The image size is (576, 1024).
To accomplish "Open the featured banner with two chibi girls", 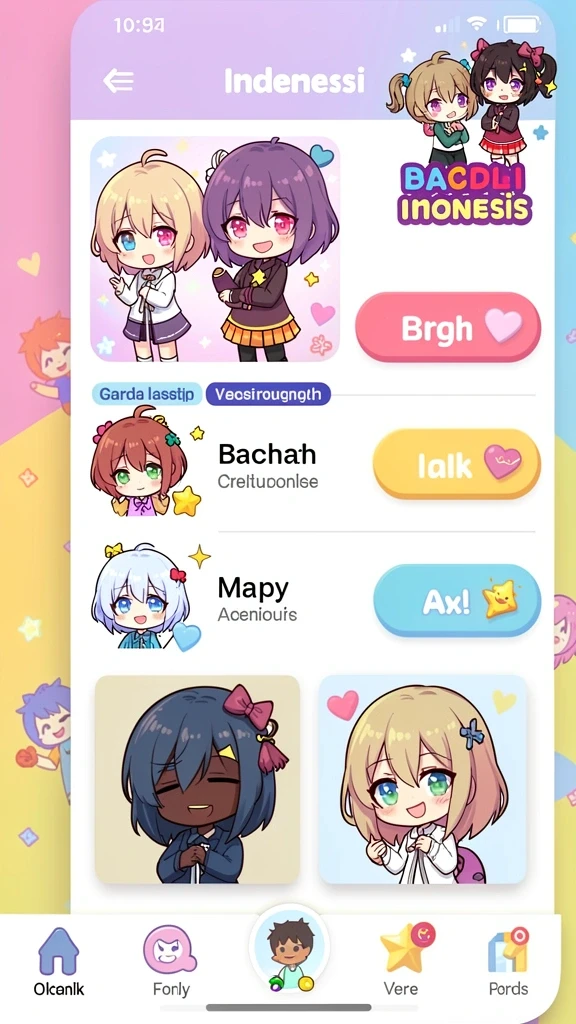I will click(215, 249).
